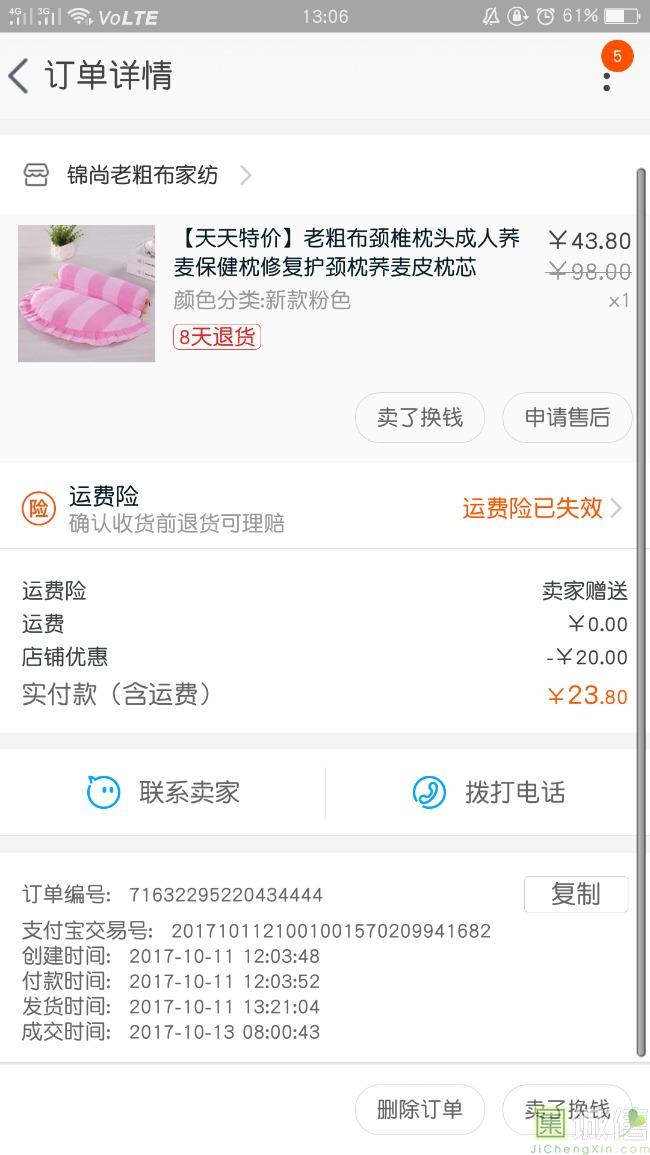The image size is (650, 1155).
Task: Tap 卖了换钱 beside the 申请售后 button
Action: pos(419,417)
